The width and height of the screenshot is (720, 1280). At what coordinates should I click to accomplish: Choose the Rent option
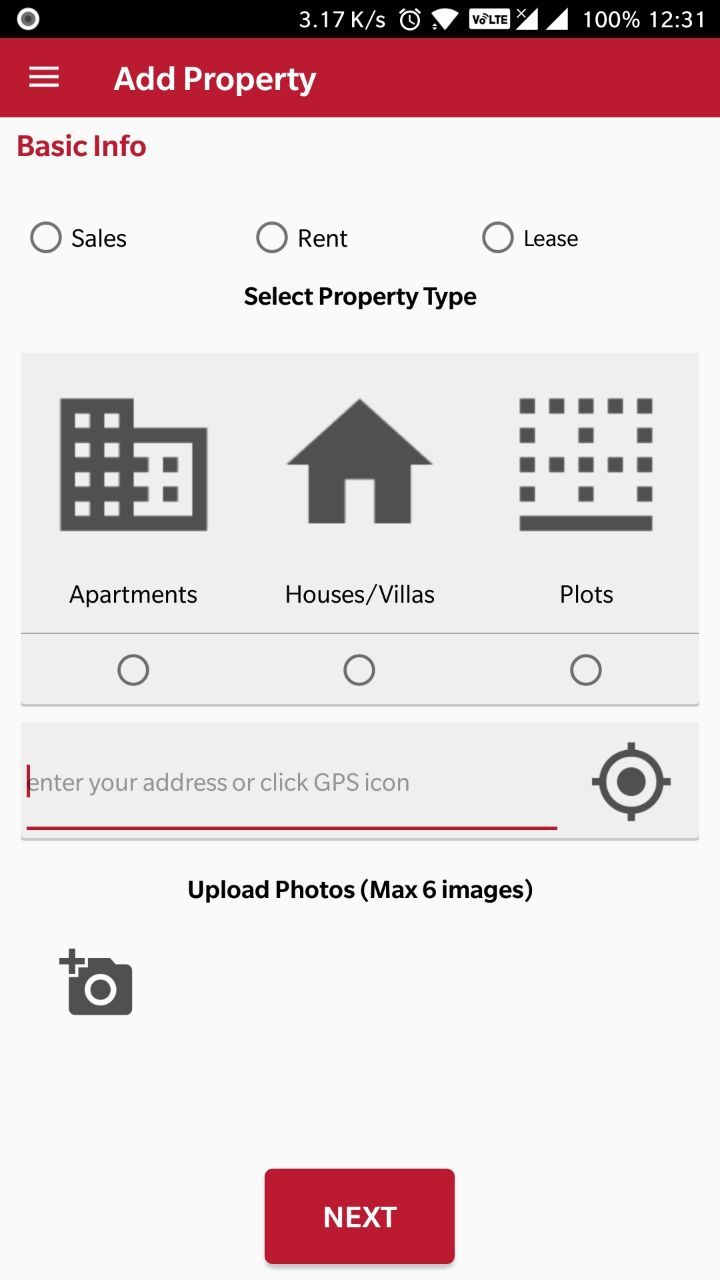click(271, 237)
